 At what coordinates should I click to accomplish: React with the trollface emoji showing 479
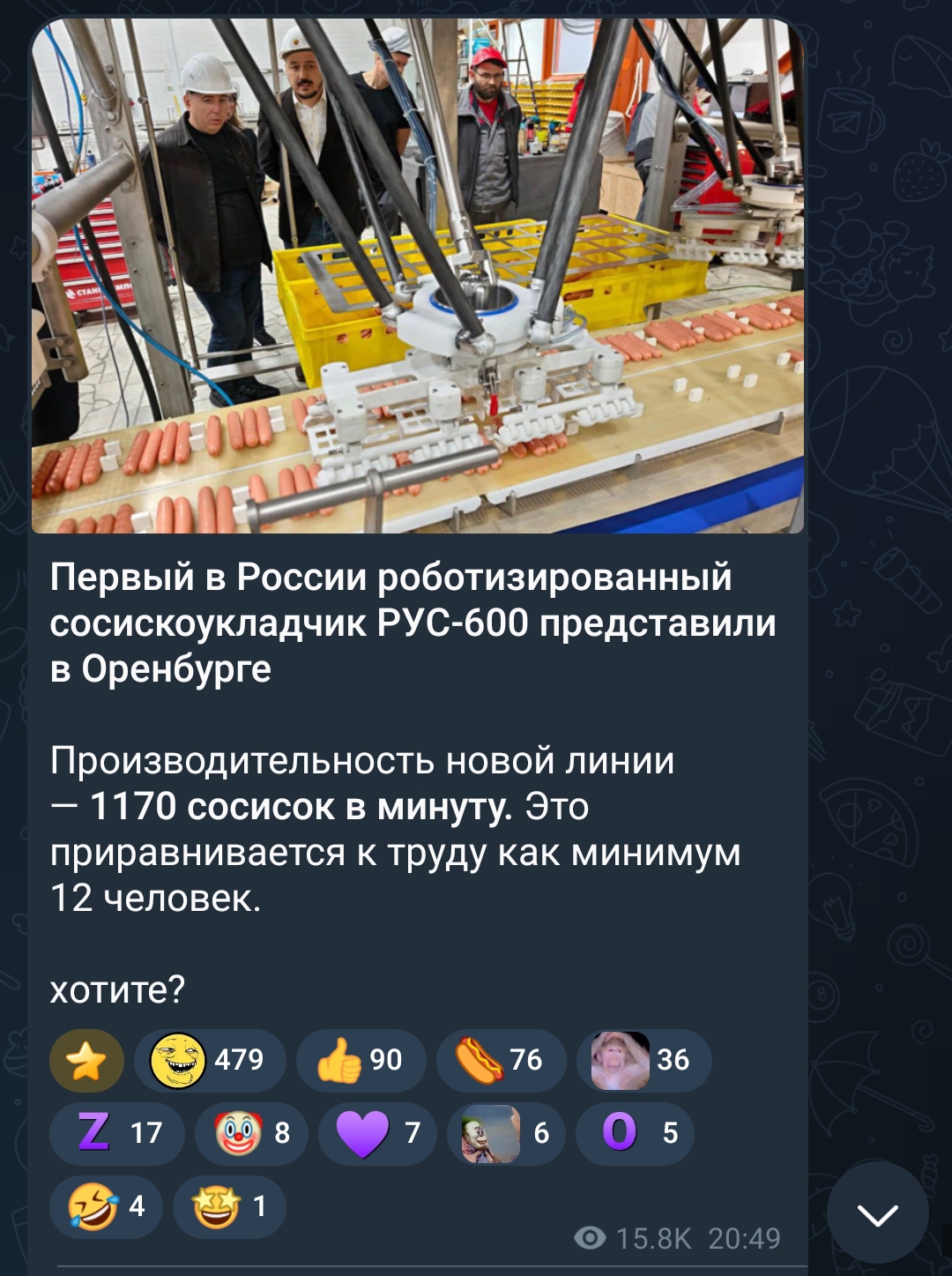point(210,1060)
